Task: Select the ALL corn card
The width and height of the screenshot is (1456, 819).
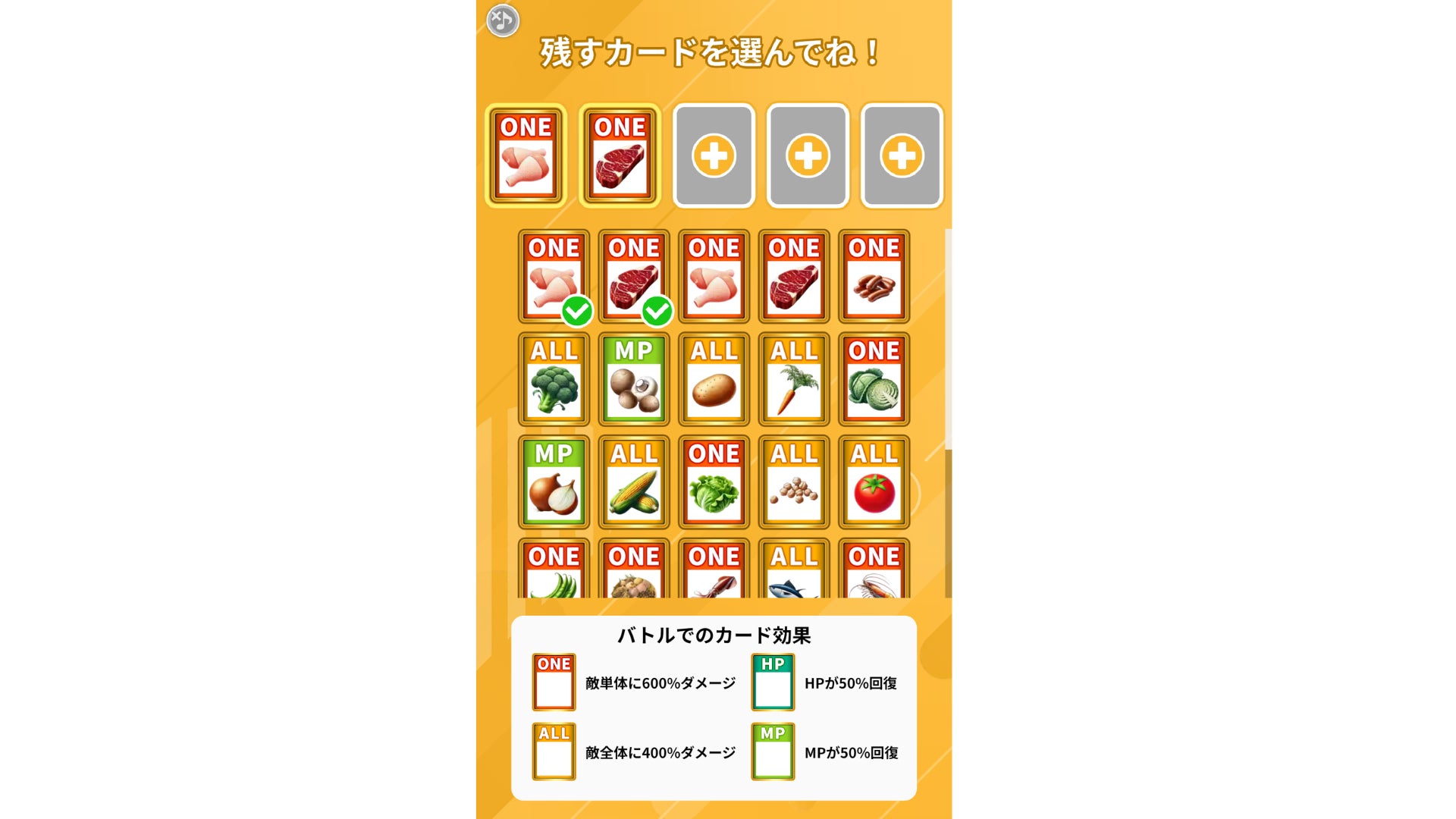Action: (634, 482)
